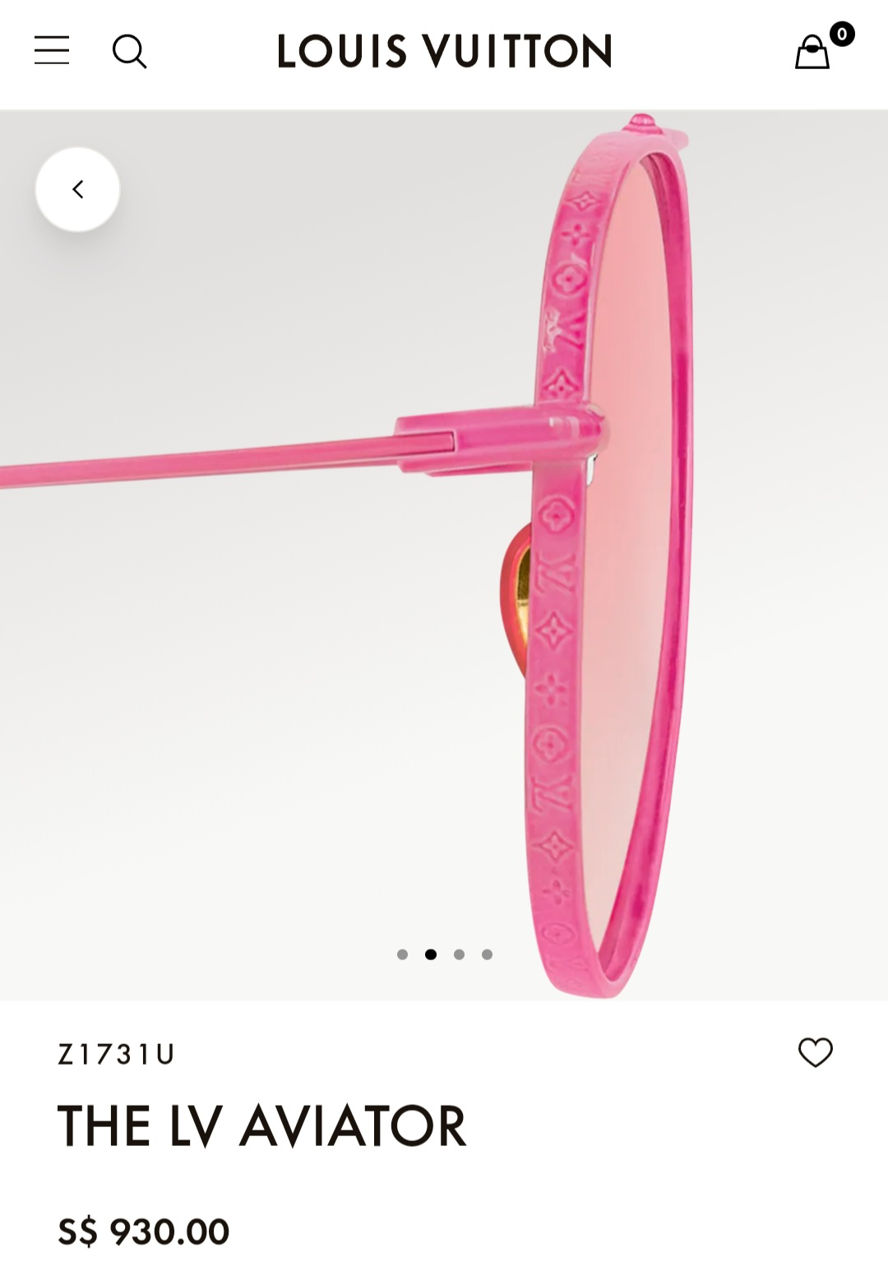
Task: Open the search overlay panel
Action: click(x=130, y=51)
